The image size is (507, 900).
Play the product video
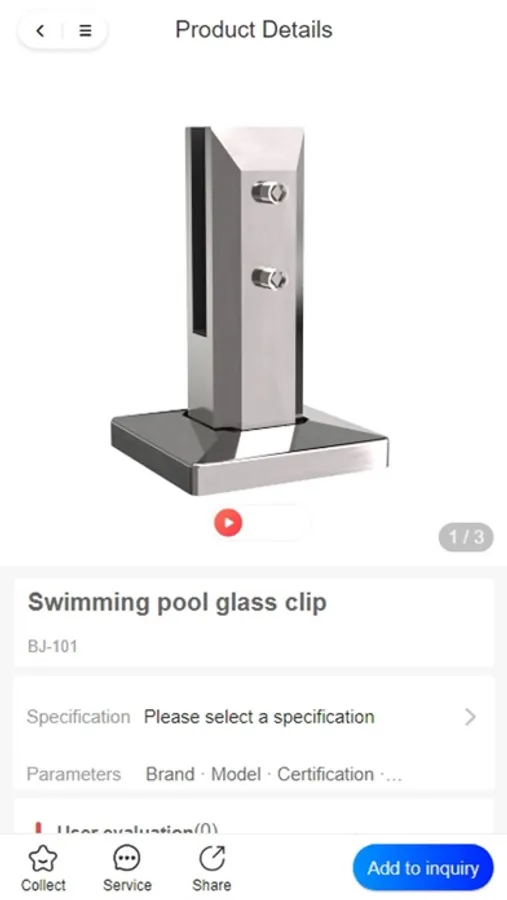(x=228, y=523)
